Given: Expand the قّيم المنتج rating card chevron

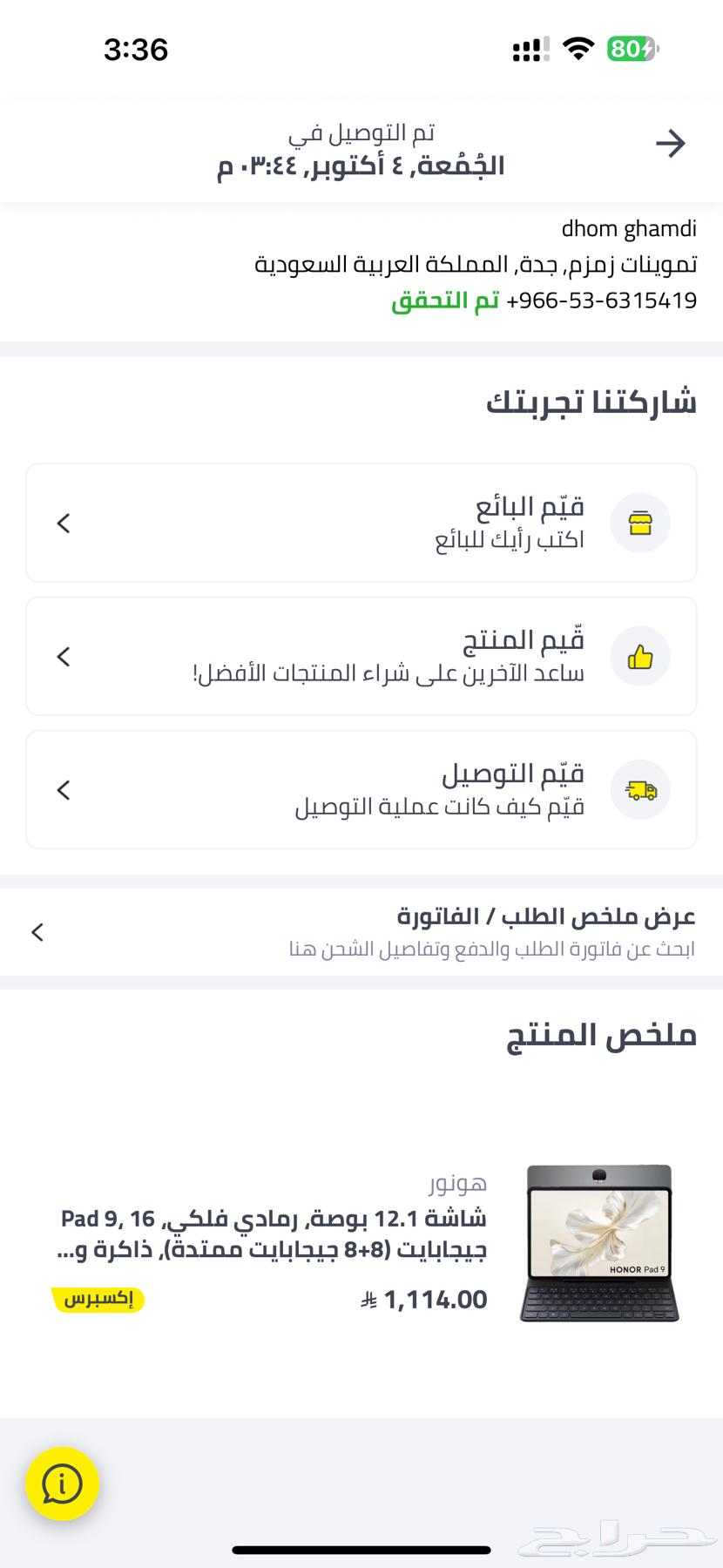Looking at the screenshot, I should coord(63,656).
